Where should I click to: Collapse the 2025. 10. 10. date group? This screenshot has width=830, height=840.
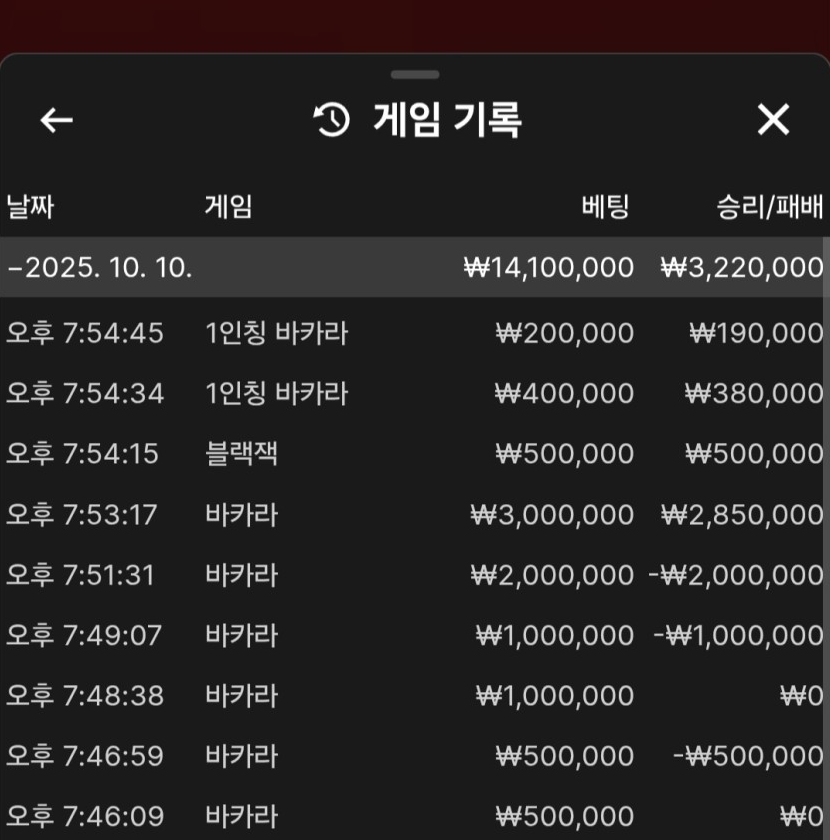point(100,267)
